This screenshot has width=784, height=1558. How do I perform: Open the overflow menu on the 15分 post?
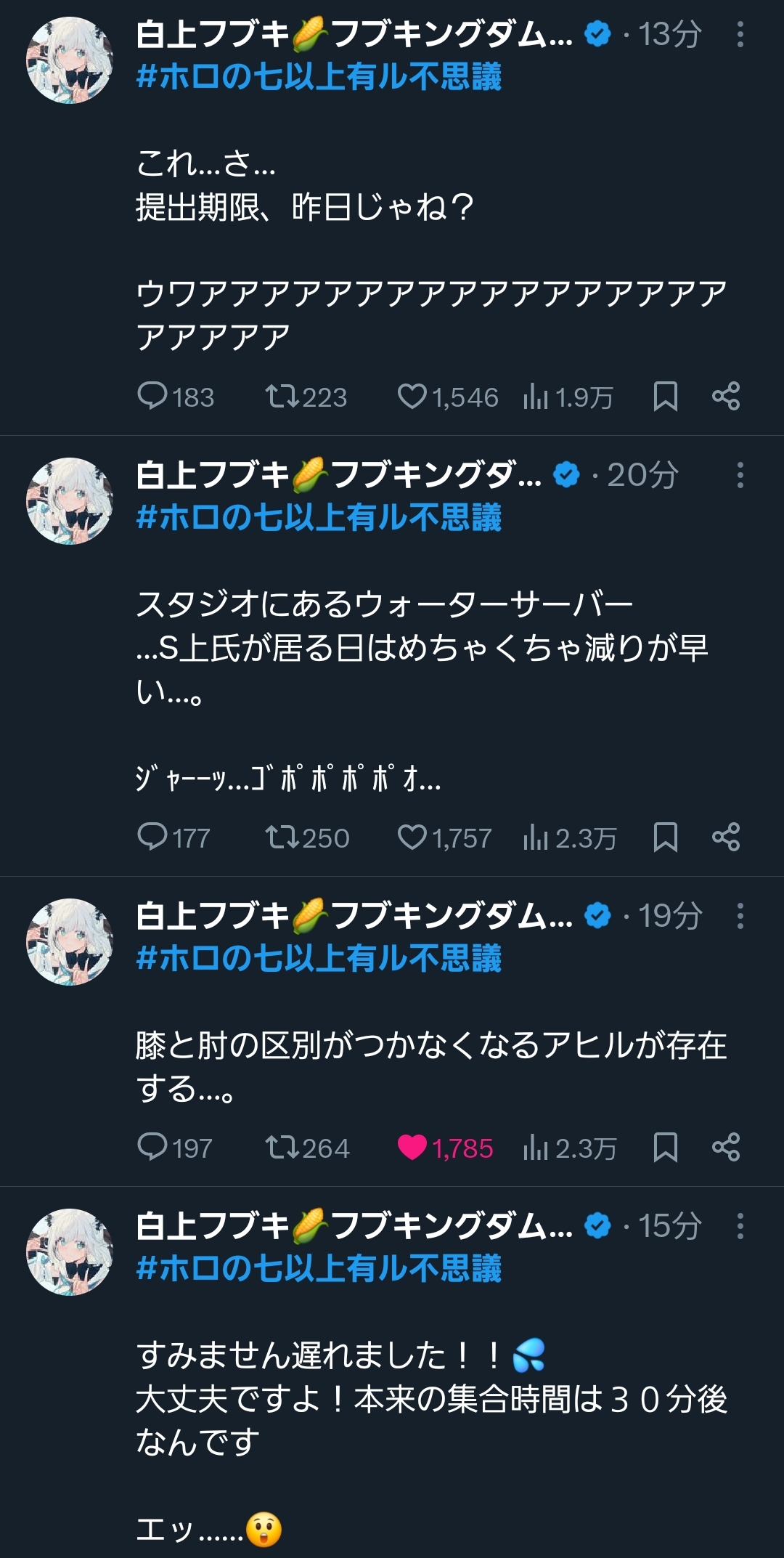click(x=740, y=1226)
